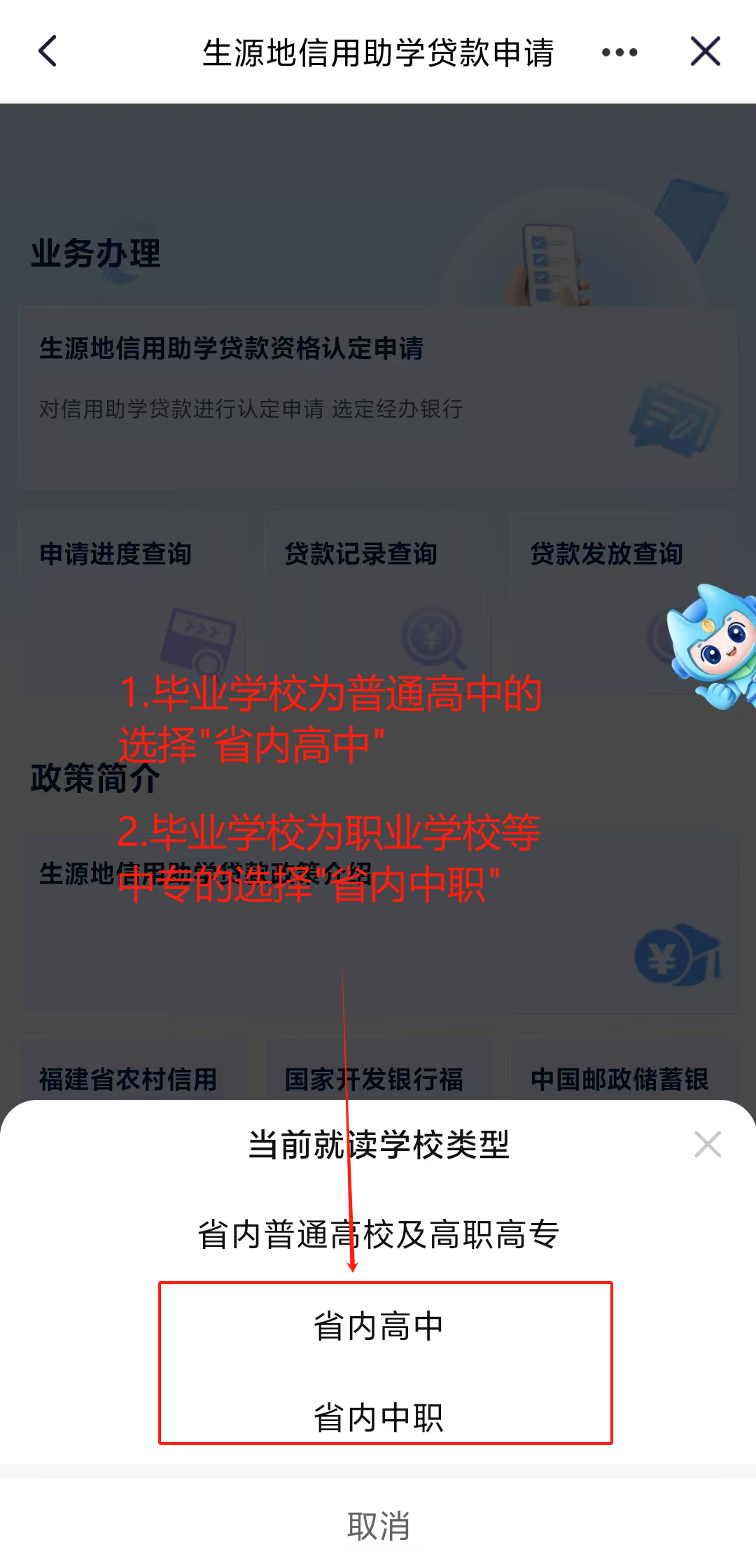Tap 取消 to cancel selection
The width and height of the screenshot is (756, 1568).
pyautogui.click(x=378, y=1527)
